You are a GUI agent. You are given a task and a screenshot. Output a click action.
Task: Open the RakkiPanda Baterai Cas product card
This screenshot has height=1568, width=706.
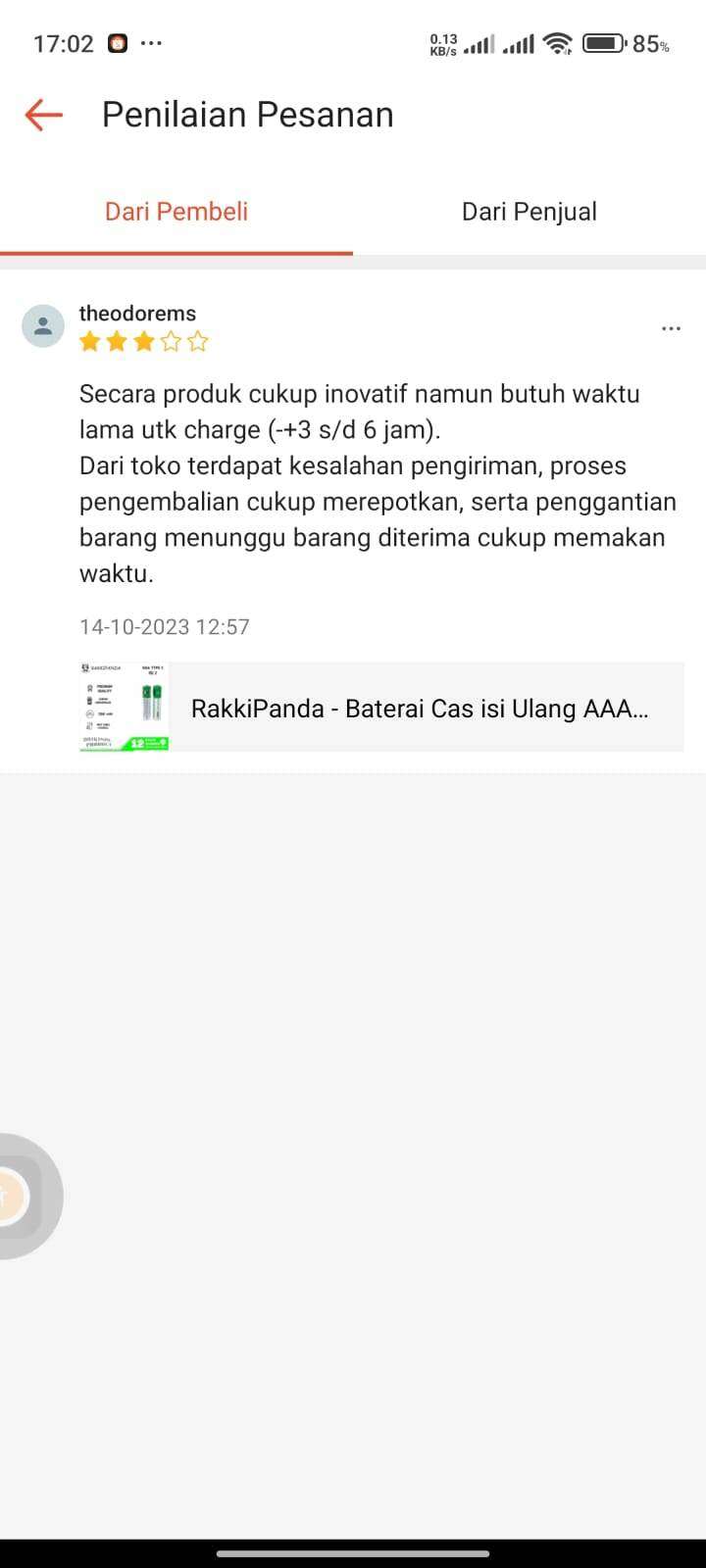(x=381, y=708)
